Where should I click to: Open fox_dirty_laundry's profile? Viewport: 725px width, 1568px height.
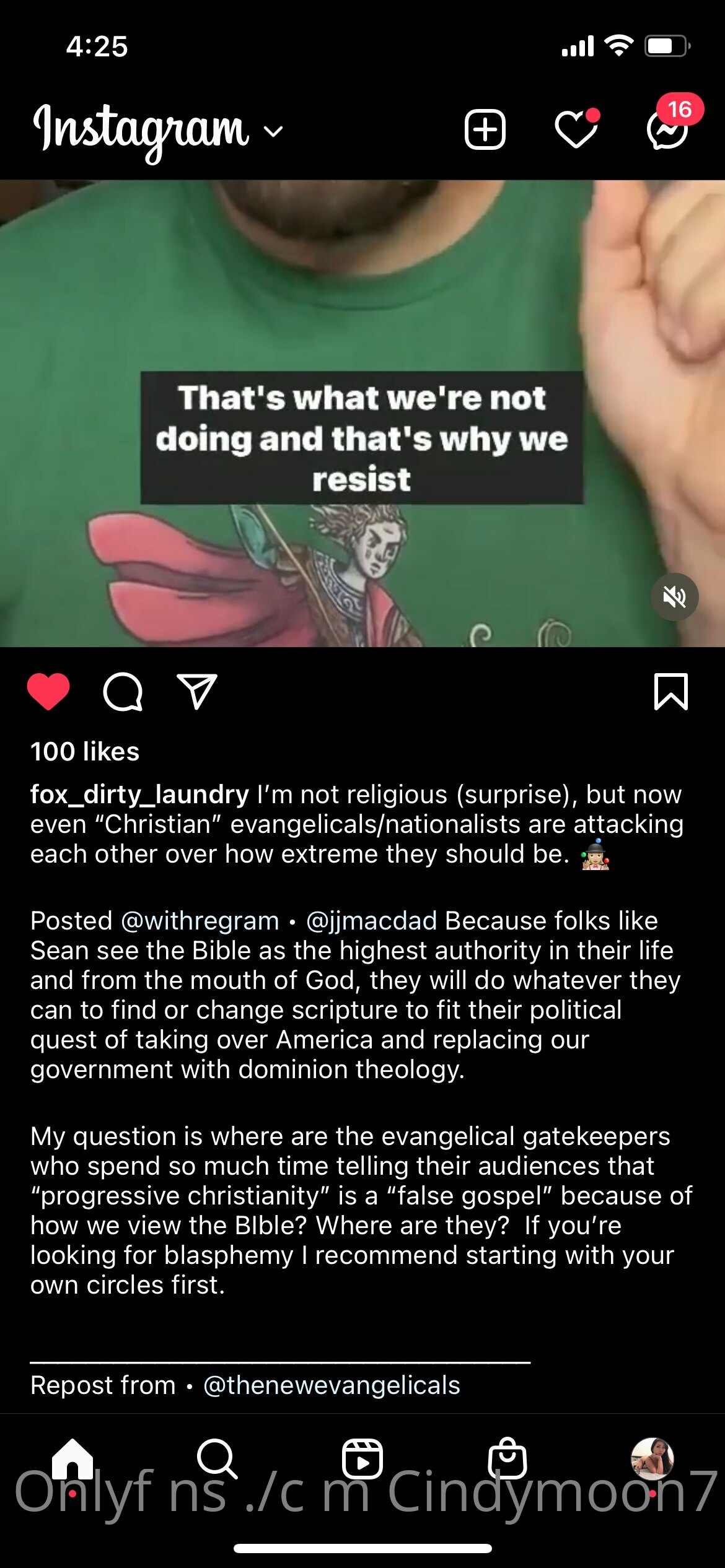(x=139, y=795)
